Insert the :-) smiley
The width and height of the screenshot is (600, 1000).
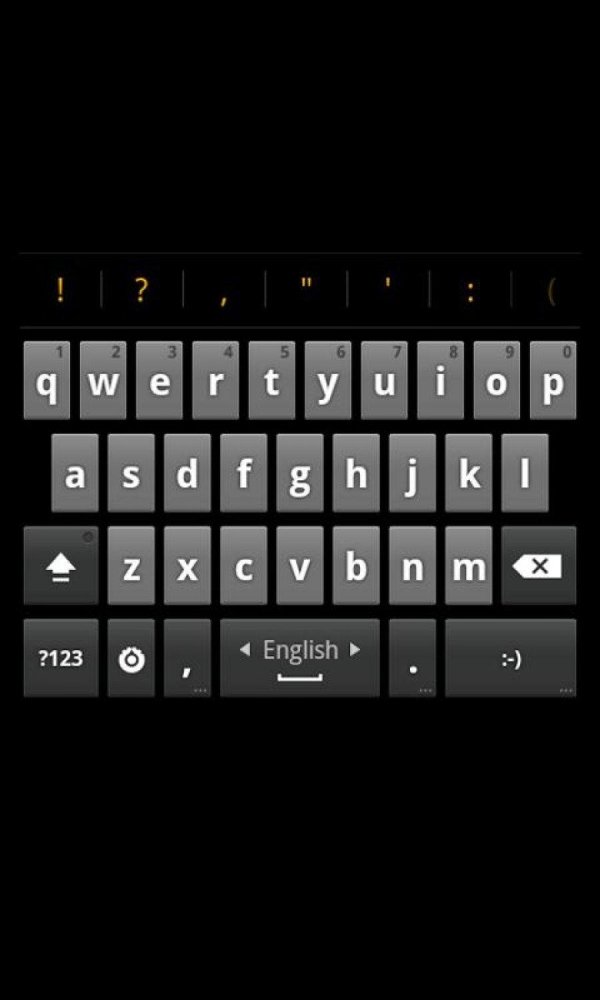511,658
